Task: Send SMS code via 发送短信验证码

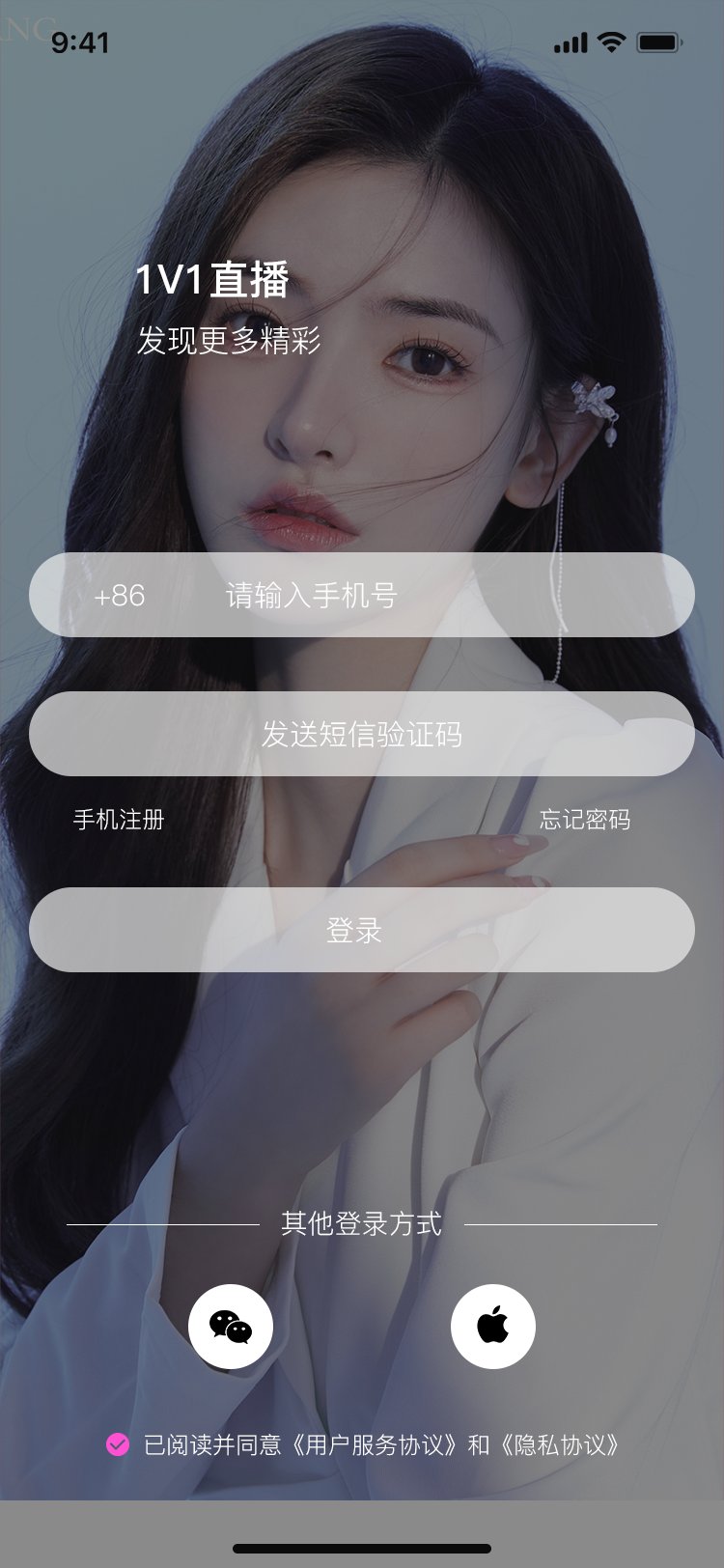Action: pyautogui.click(x=362, y=735)
